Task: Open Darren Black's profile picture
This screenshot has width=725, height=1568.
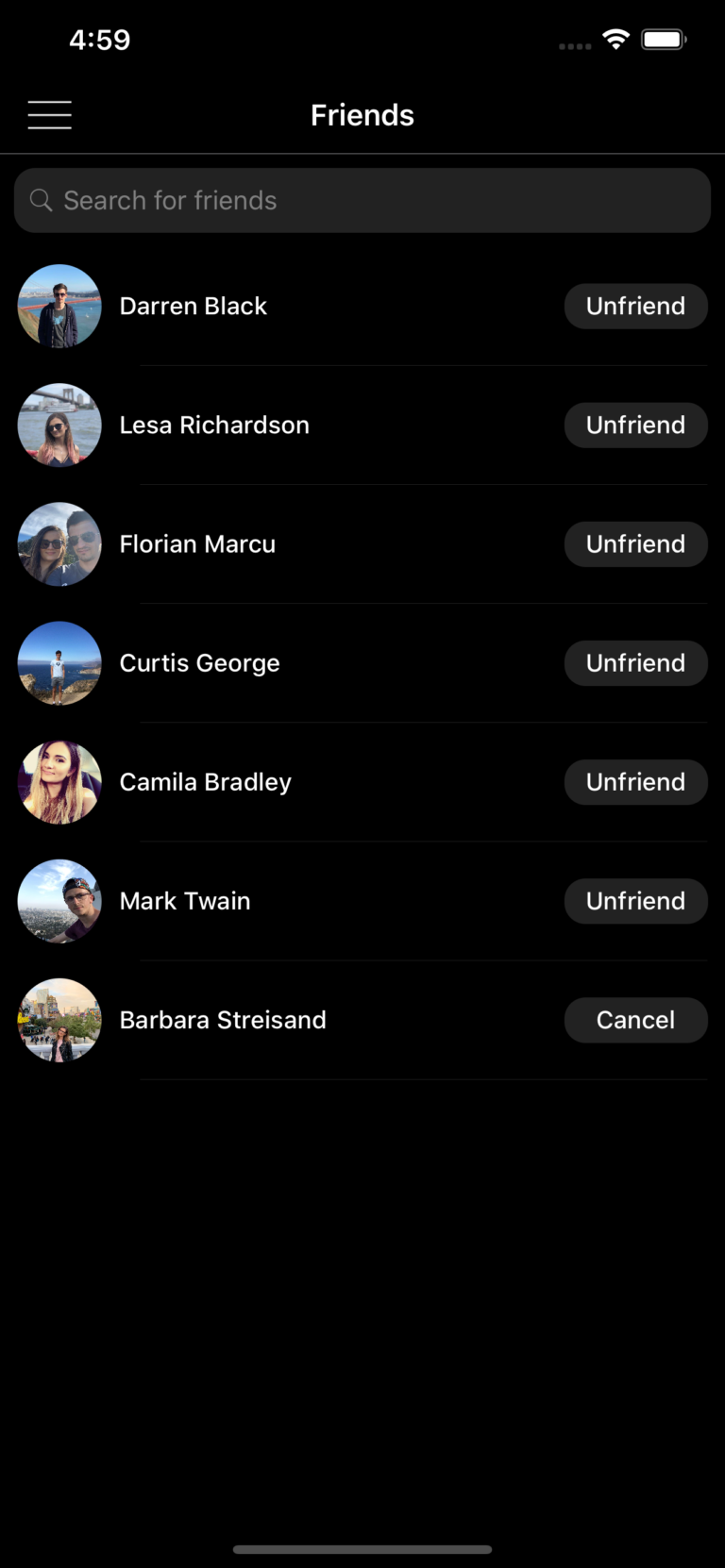Action: pos(59,306)
